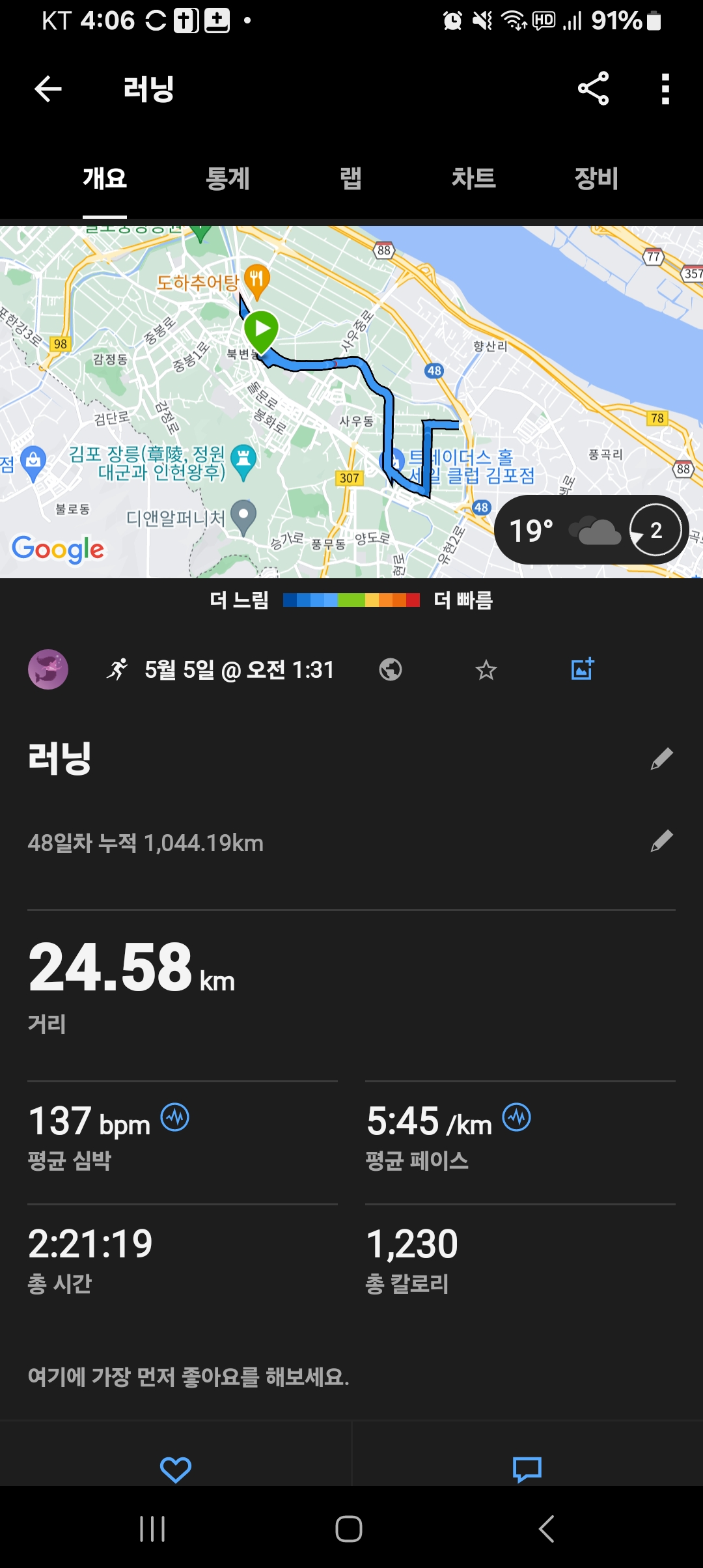
Task: Edit the 48일차 누적 description
Action: (x=661, y=841)
